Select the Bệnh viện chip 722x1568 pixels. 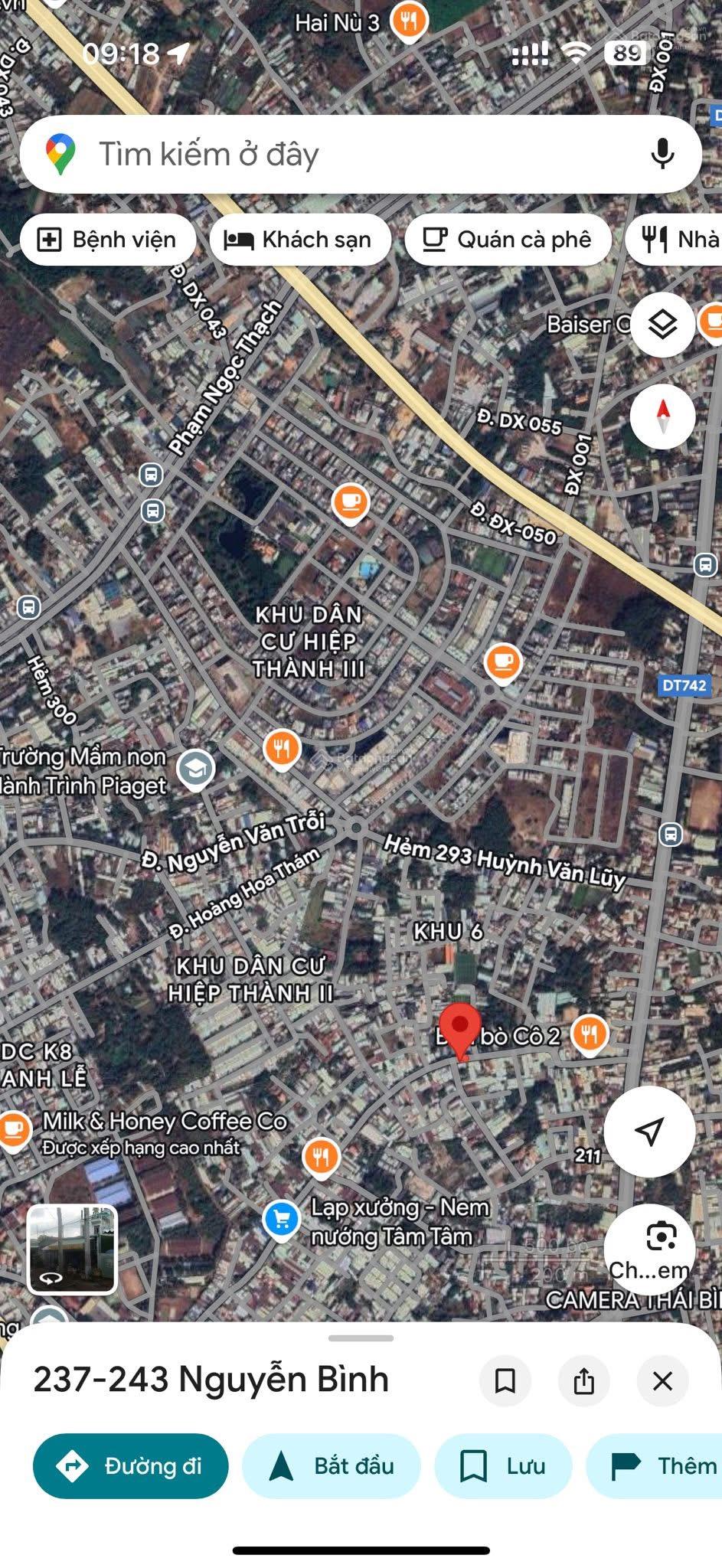click(108, 240)
